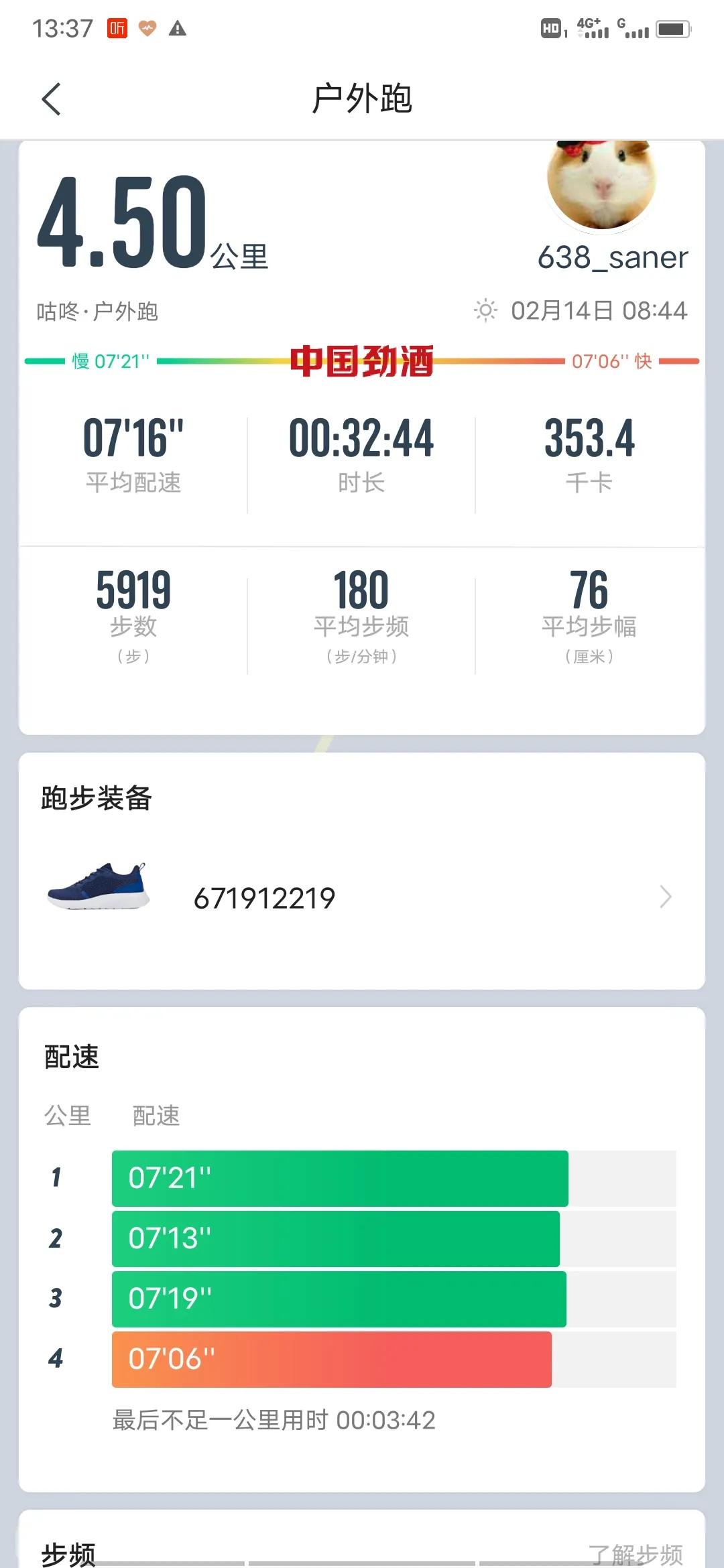Image resolution: width=724 pixels, height=1568 pixels.
Task: Open running shoe 671912219 details
Action: tap(362, 897)
